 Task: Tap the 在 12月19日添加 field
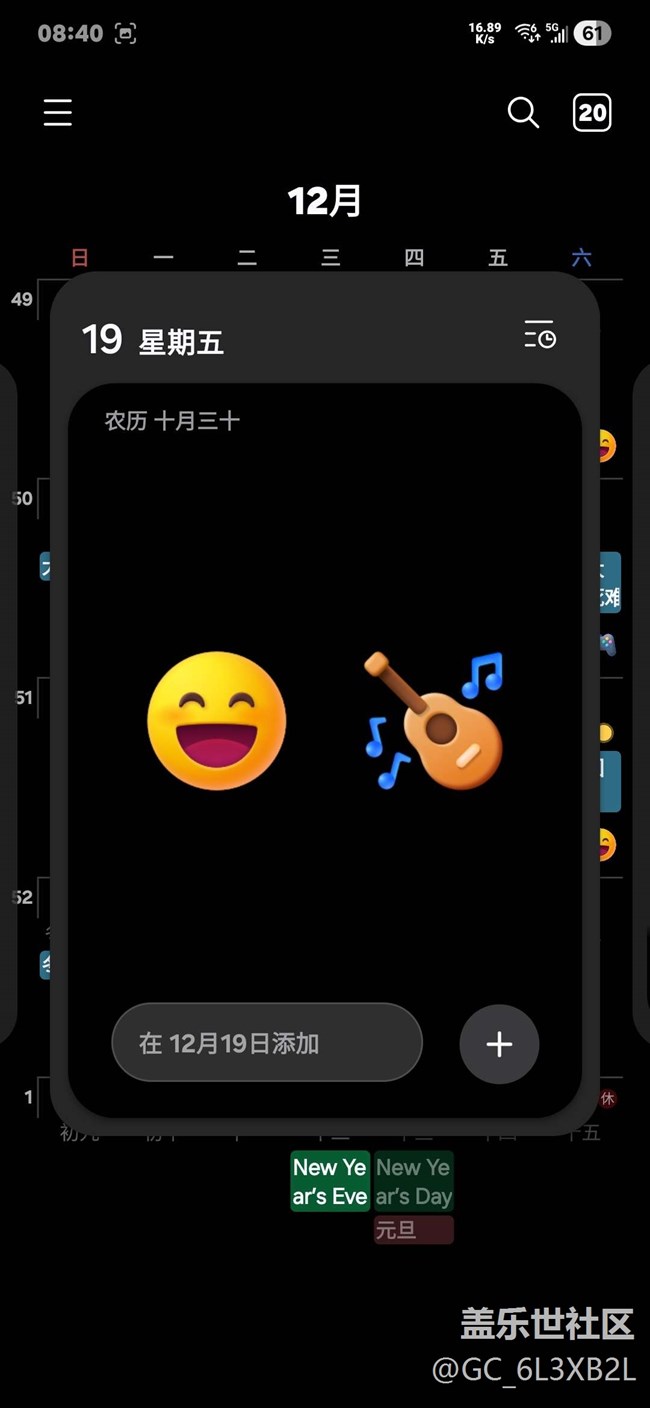[x=266, y=1043]
